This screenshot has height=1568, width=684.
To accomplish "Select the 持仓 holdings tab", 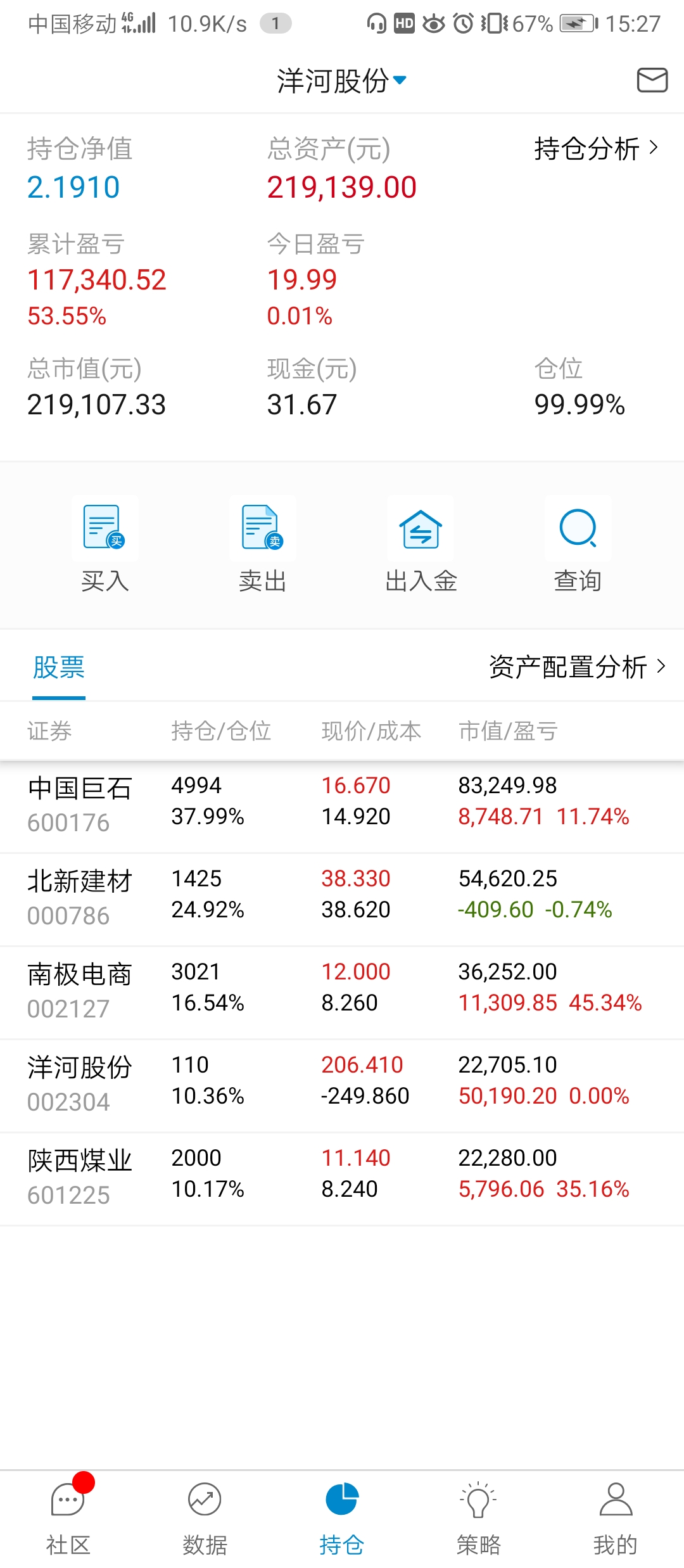I will tap(342, 1518).
